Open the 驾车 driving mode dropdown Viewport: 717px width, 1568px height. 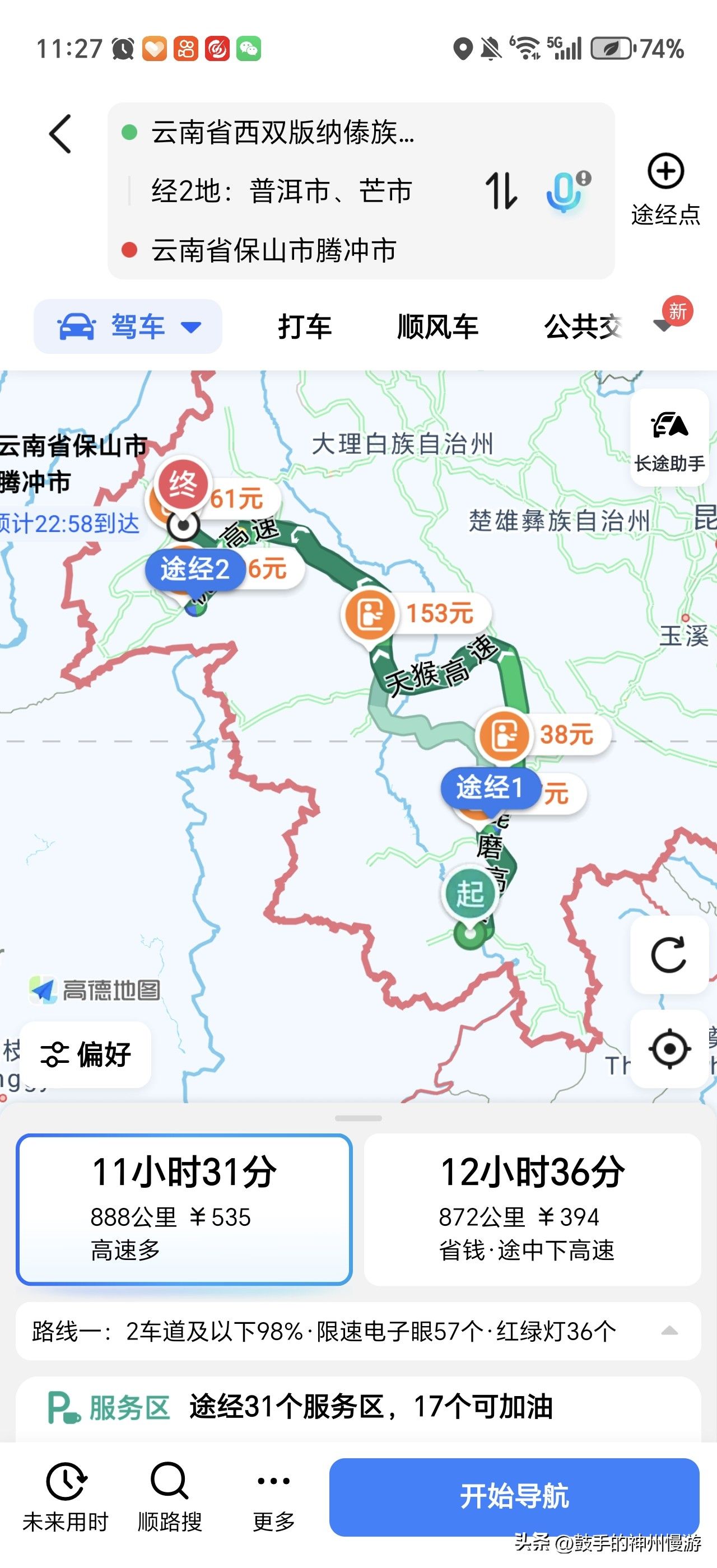pos(128,327)
